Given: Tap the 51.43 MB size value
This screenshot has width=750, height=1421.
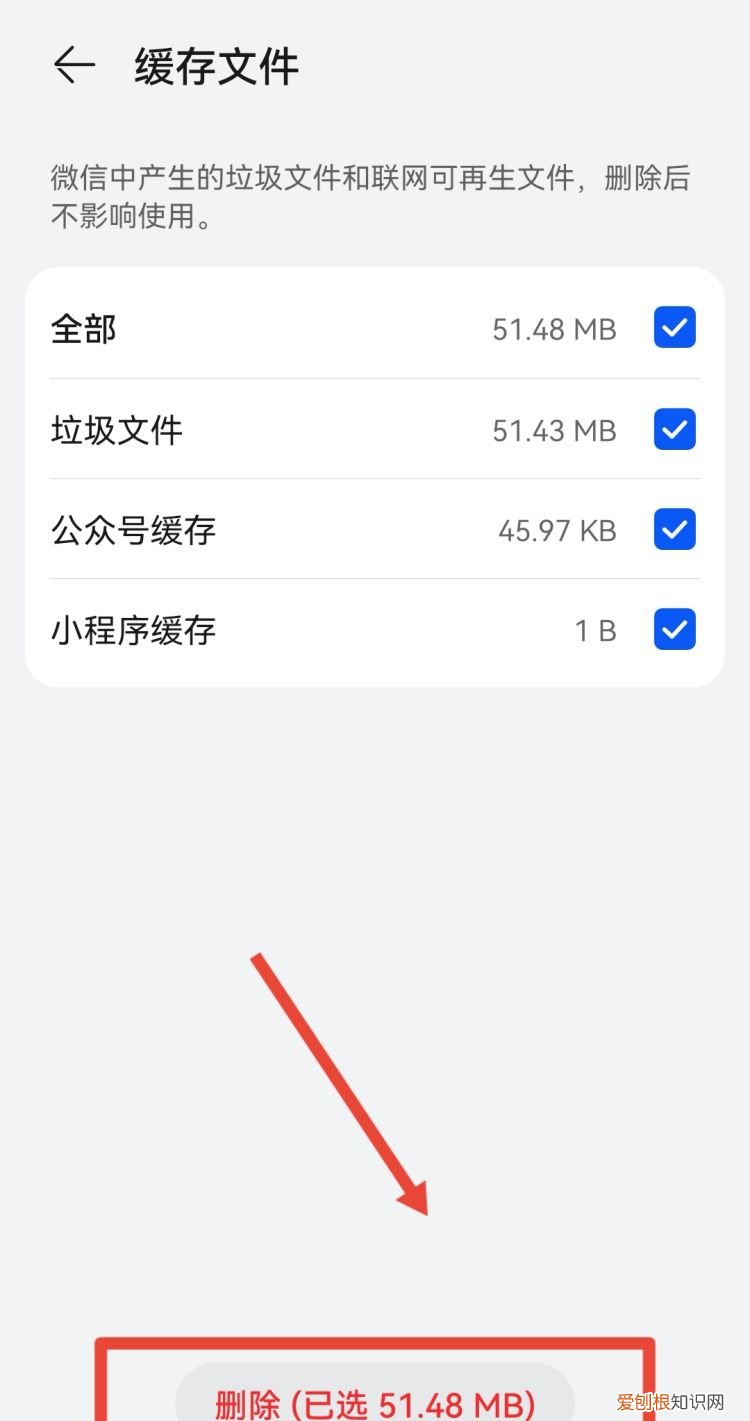Looking at the screenshot, I should click(553, 430).
